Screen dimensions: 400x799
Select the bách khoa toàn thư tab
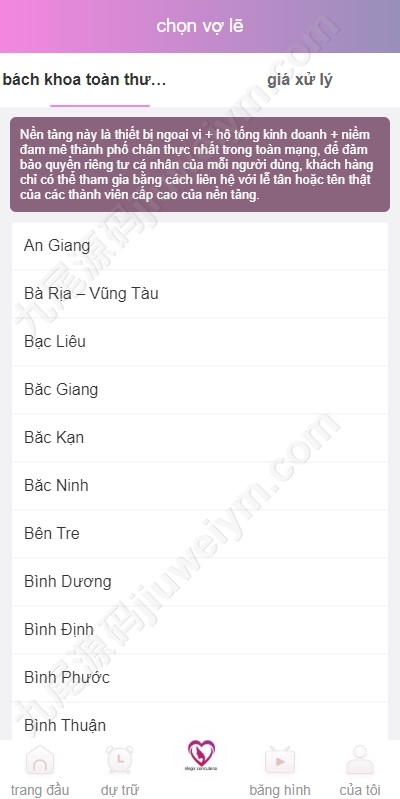click(100, 80)
